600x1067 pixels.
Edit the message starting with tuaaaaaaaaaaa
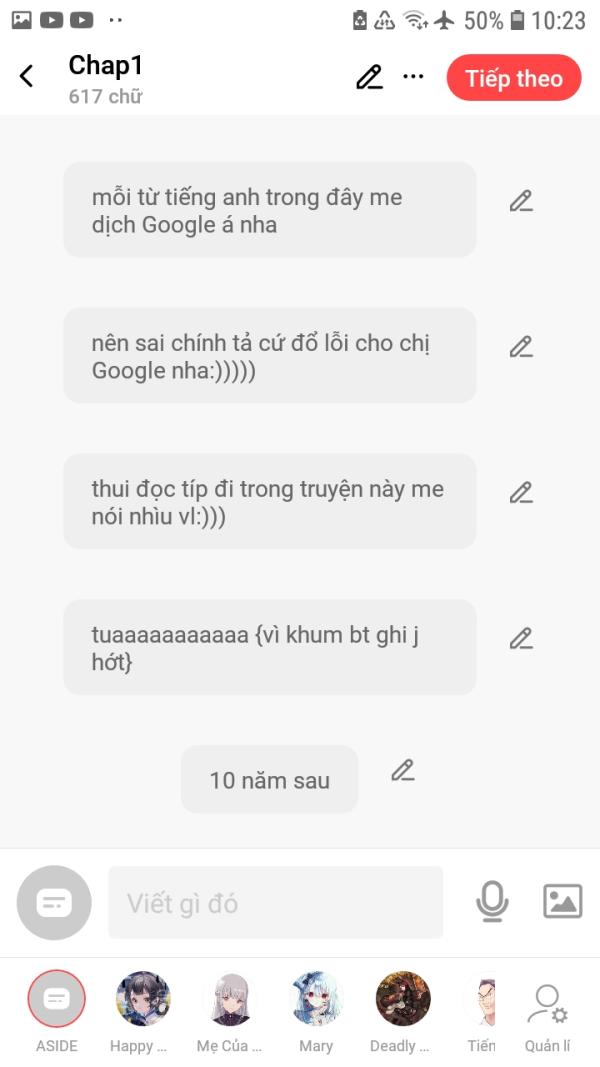[x=520, y=638]
